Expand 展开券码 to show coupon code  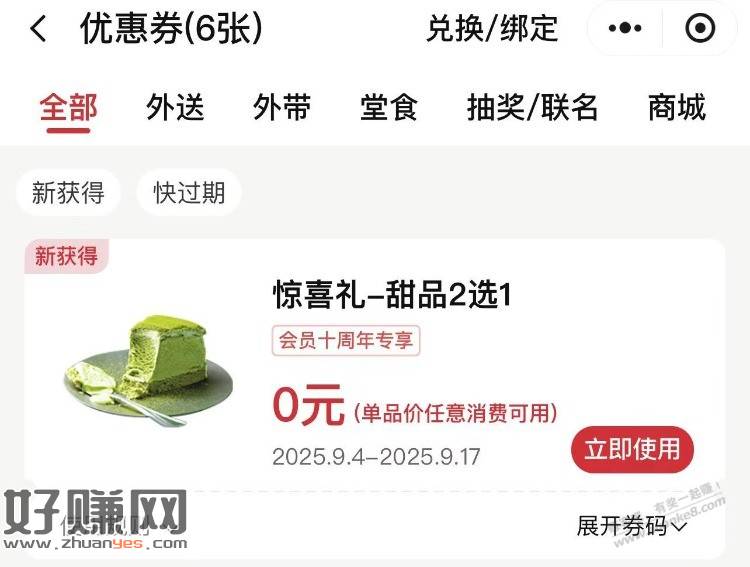[632, 525]
